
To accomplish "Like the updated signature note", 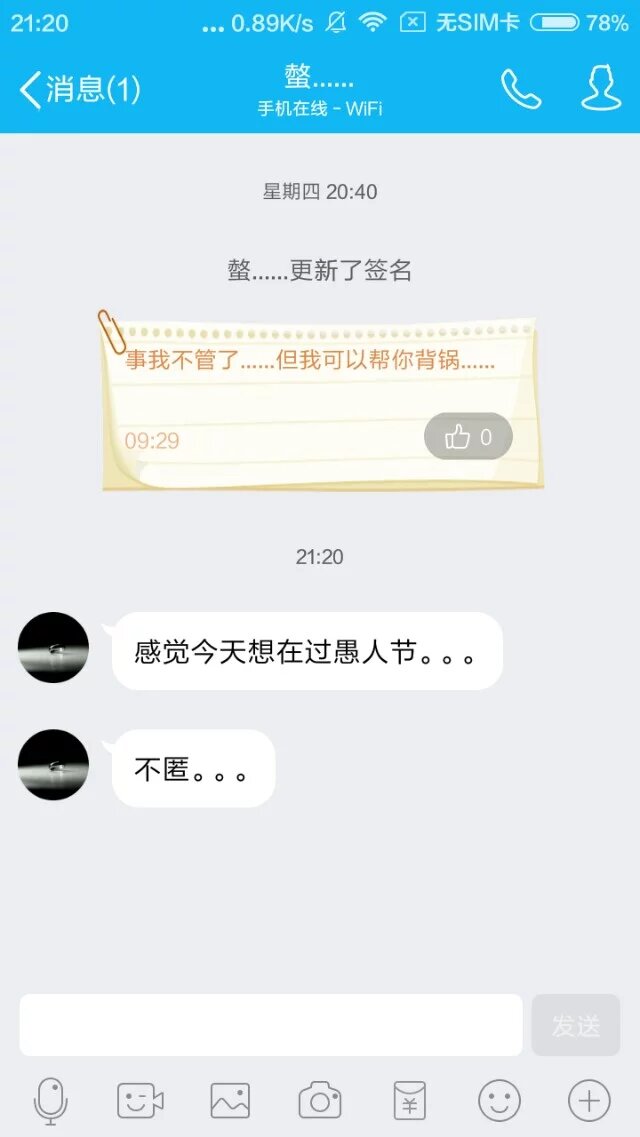I will point(468,437).
